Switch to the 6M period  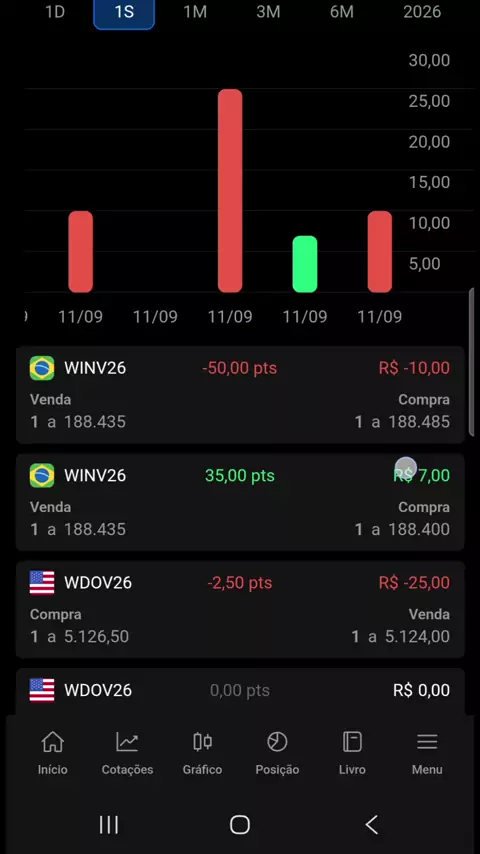click(342, 12)
